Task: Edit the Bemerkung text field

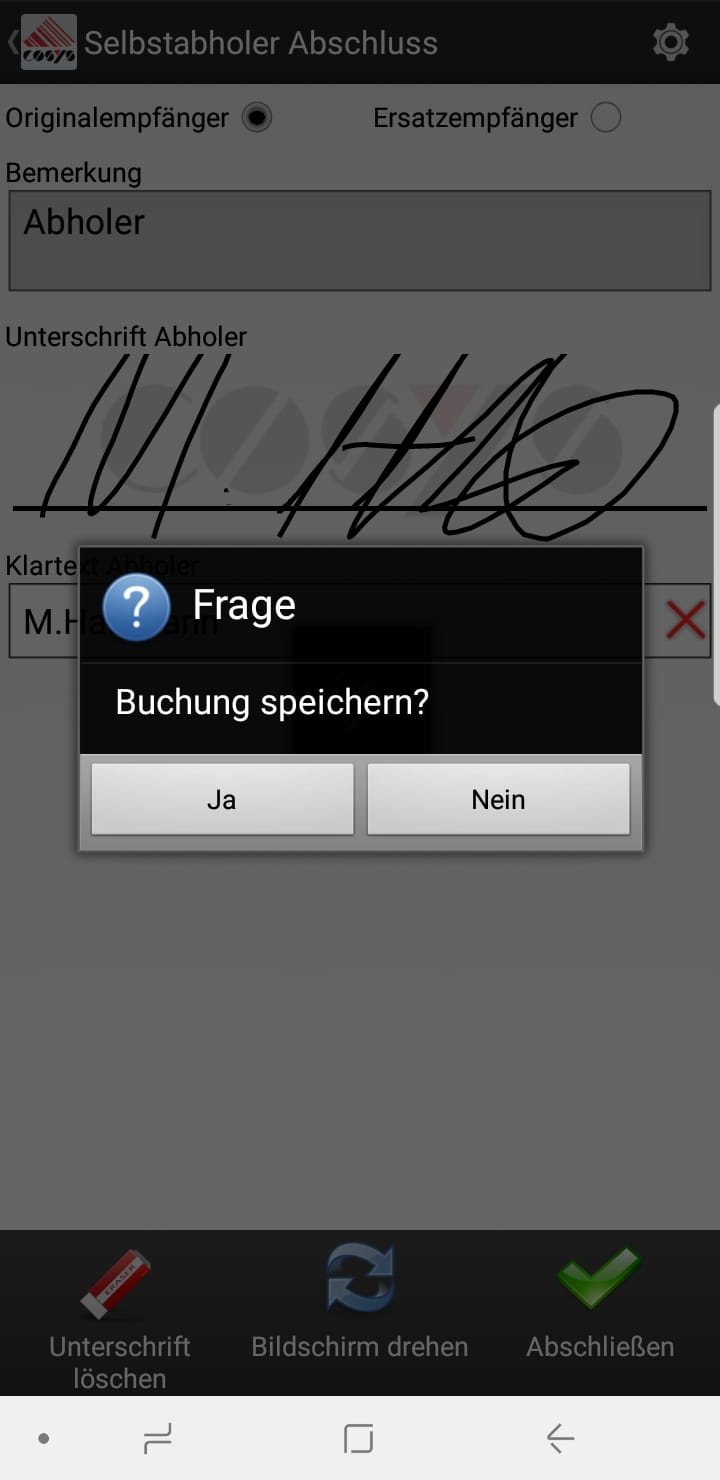Action: [x=360, y=241]
